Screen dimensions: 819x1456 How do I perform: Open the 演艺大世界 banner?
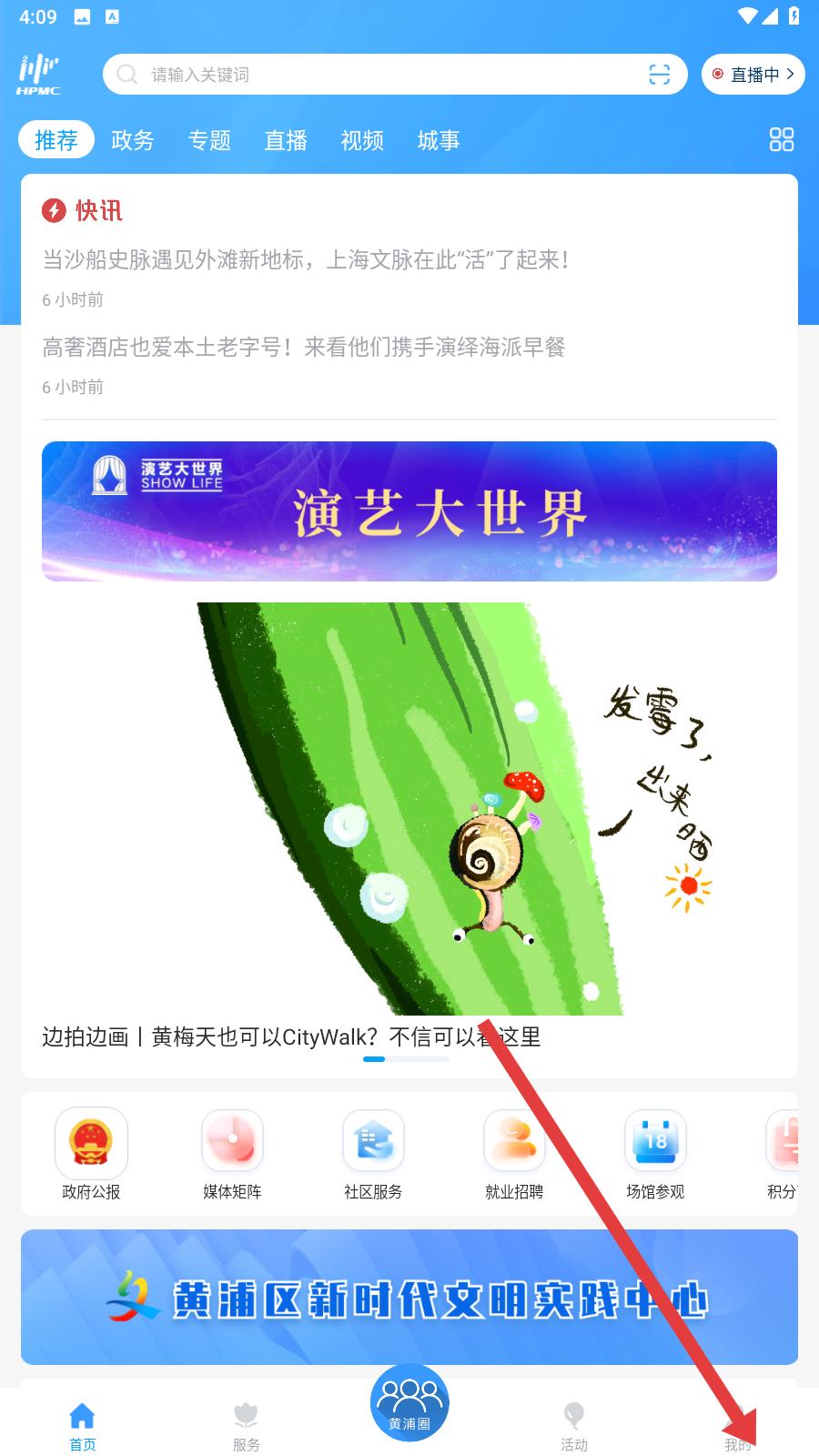pyautogui.click(x=409, y=511)
